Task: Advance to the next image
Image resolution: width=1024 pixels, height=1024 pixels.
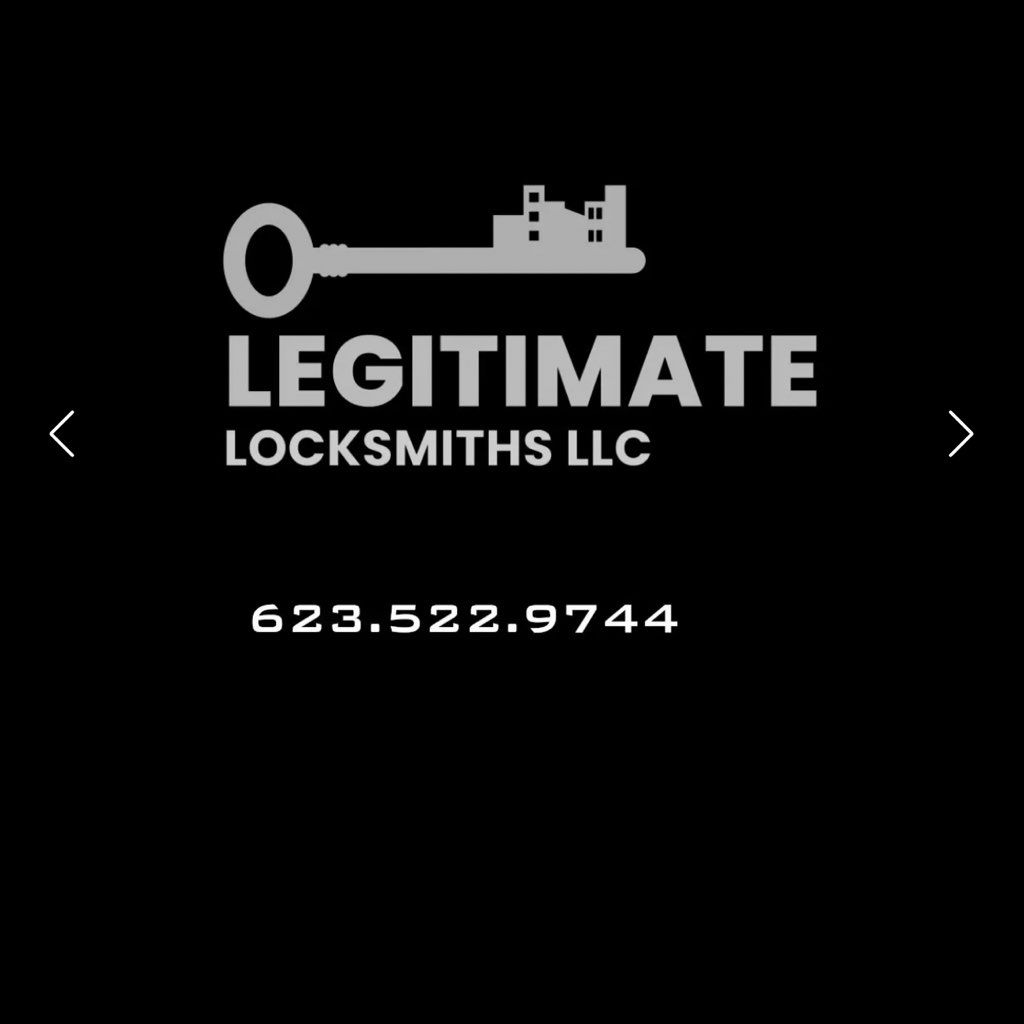Action: click(960, 434)
